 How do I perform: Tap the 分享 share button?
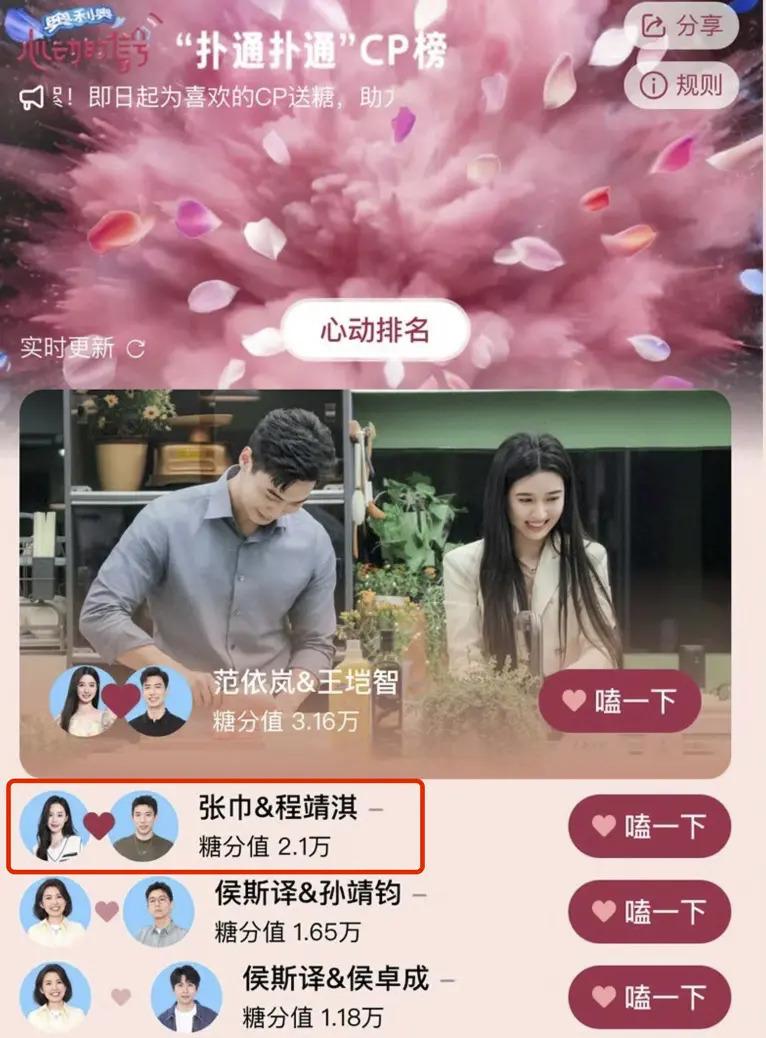click(682, 26)
